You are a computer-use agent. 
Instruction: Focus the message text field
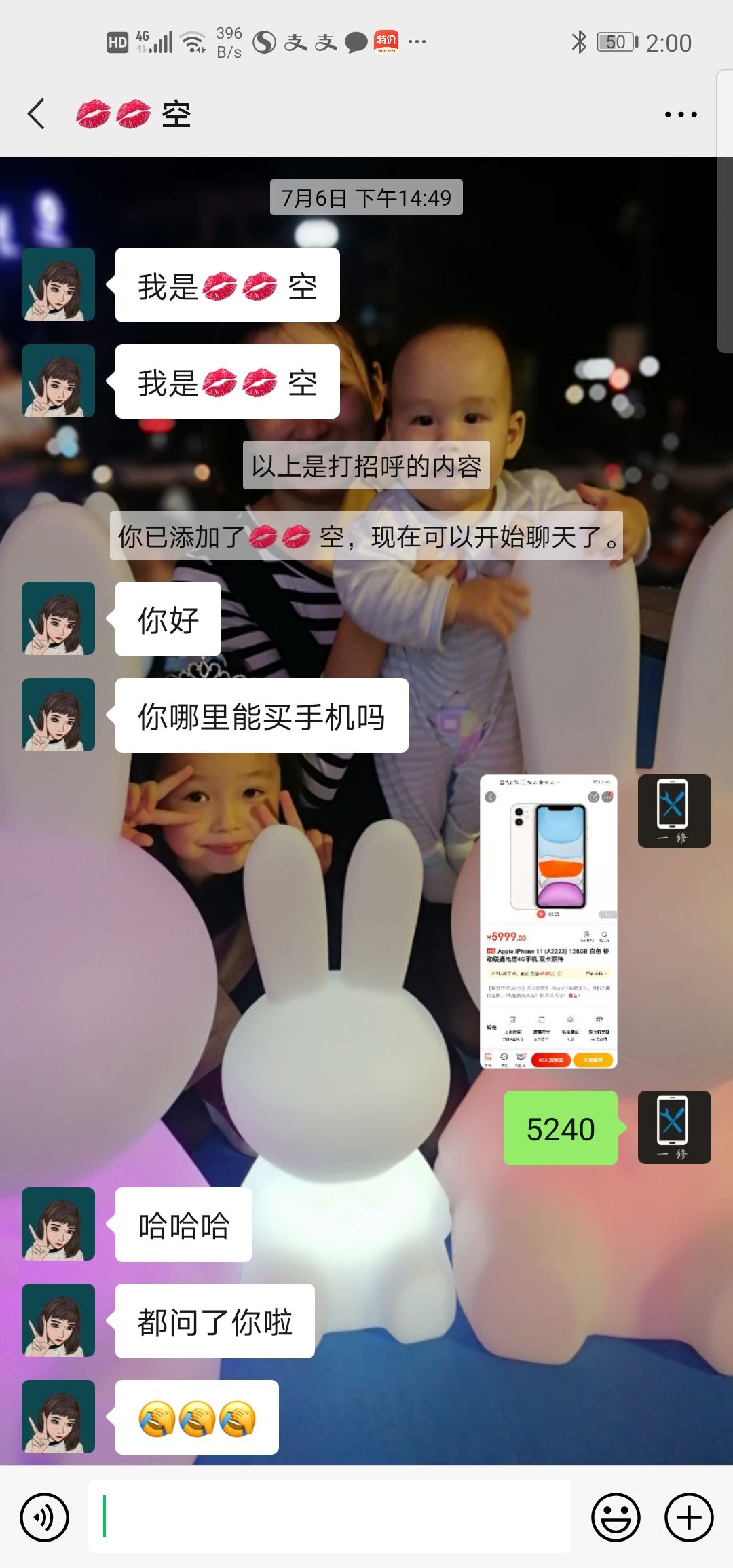point(330,1517)
